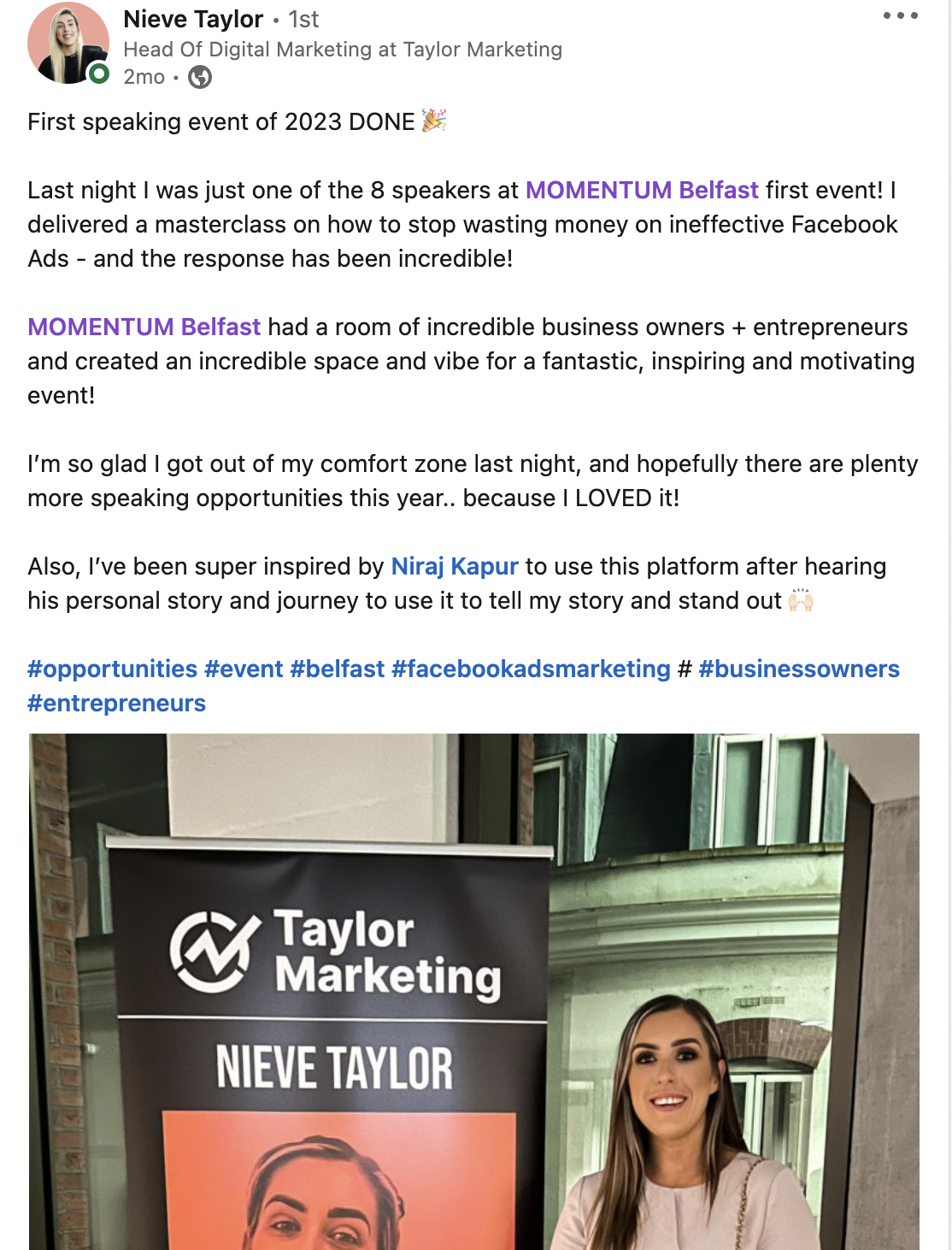Browse the #belfast hashtag
Screen dimensions: 952x1250
click(x=338, y=669)
